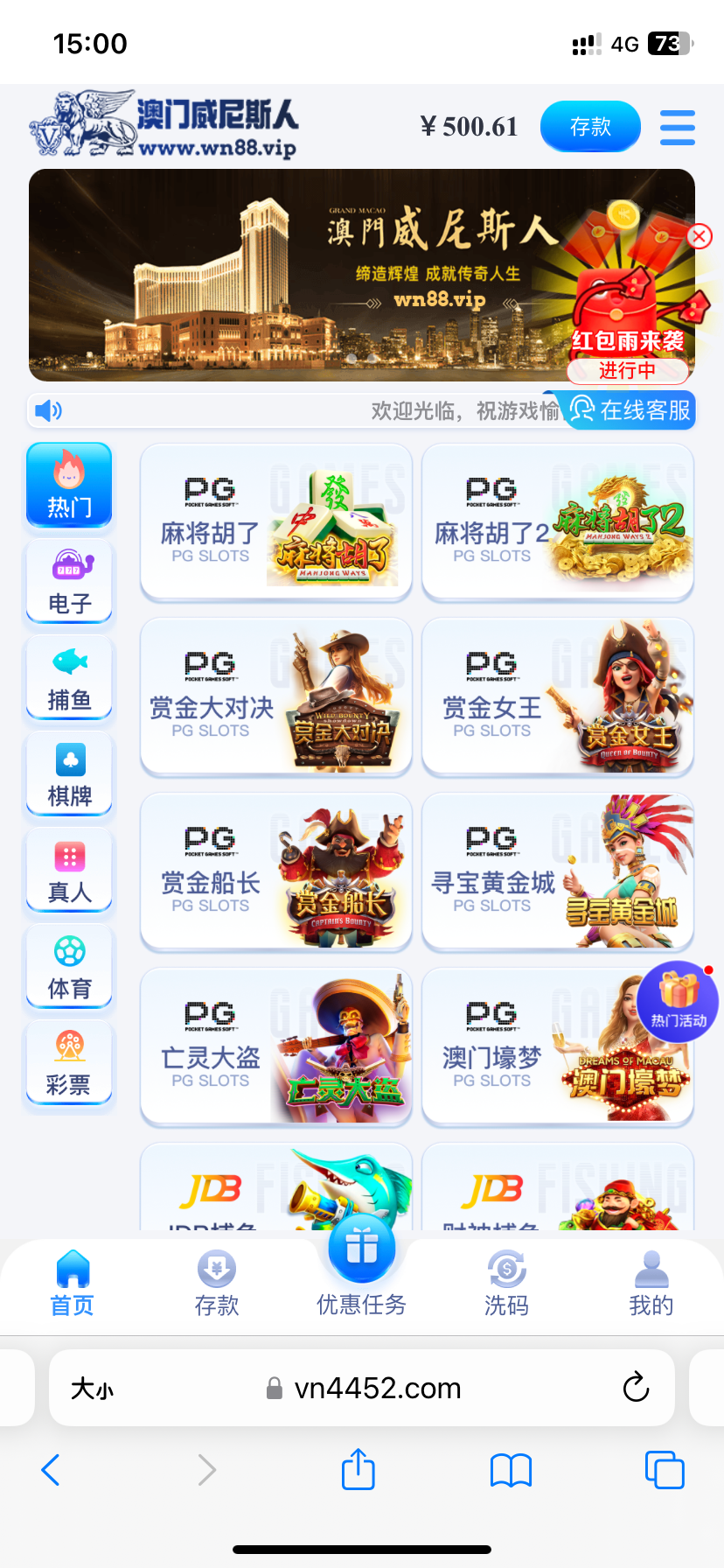Dismiss the red envelope popup
724x1568 pixels.
(x=700, y=236)
